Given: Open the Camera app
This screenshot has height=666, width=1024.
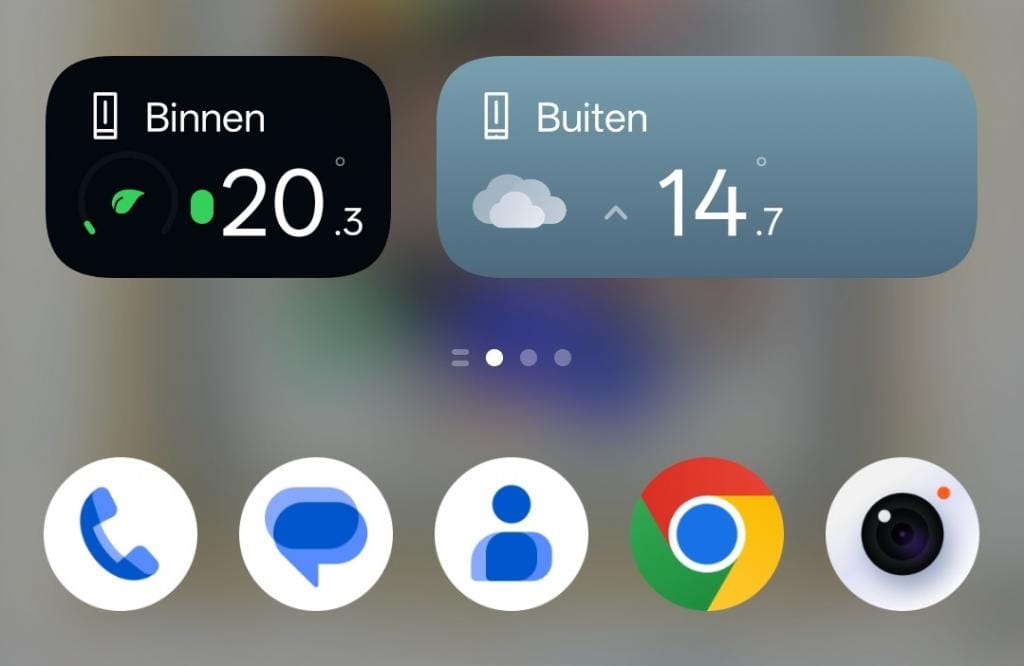Looking at the screenshot, I should [902, 534].
